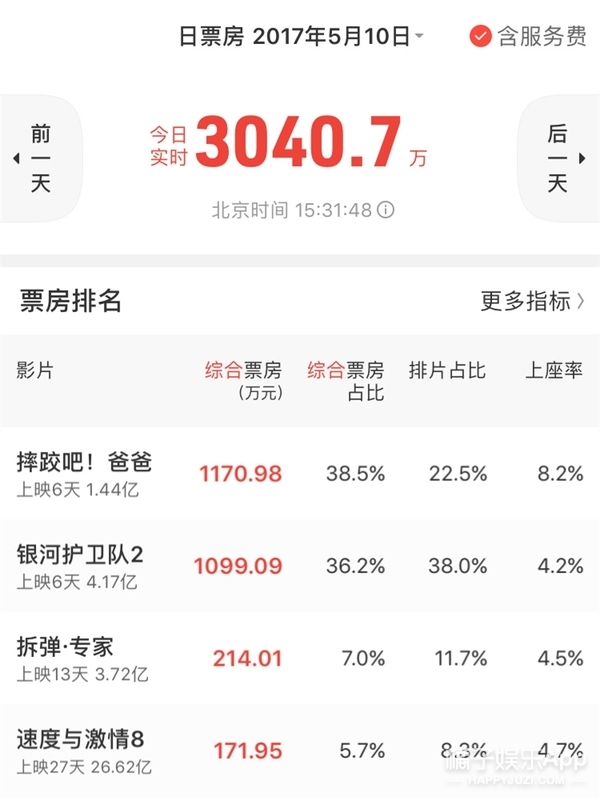
Task: Go to the previous day (前一天)
Action: point(40,158)
